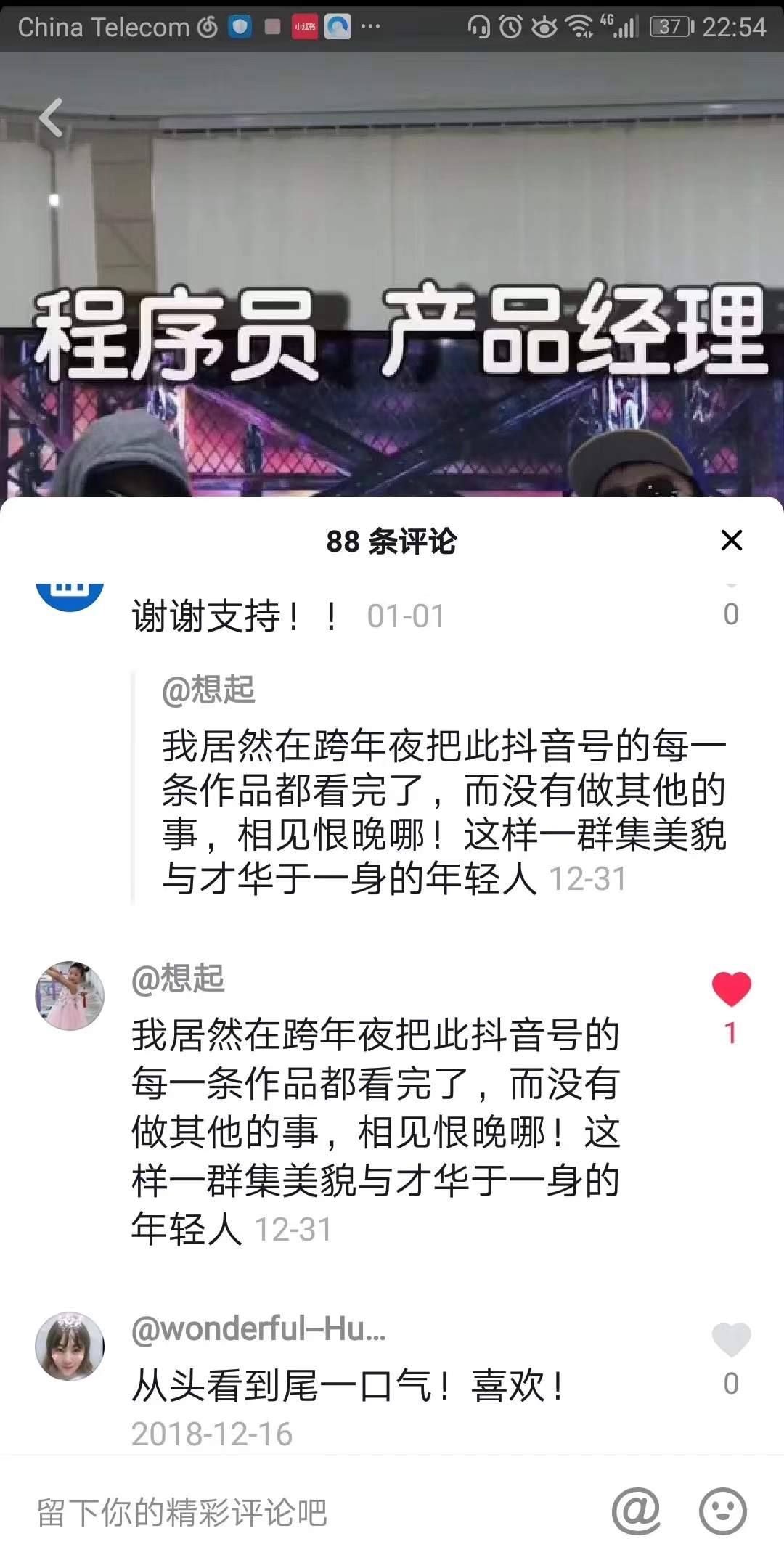Close the comments panel
The image size is (784, 1568).
coord(731,540)
